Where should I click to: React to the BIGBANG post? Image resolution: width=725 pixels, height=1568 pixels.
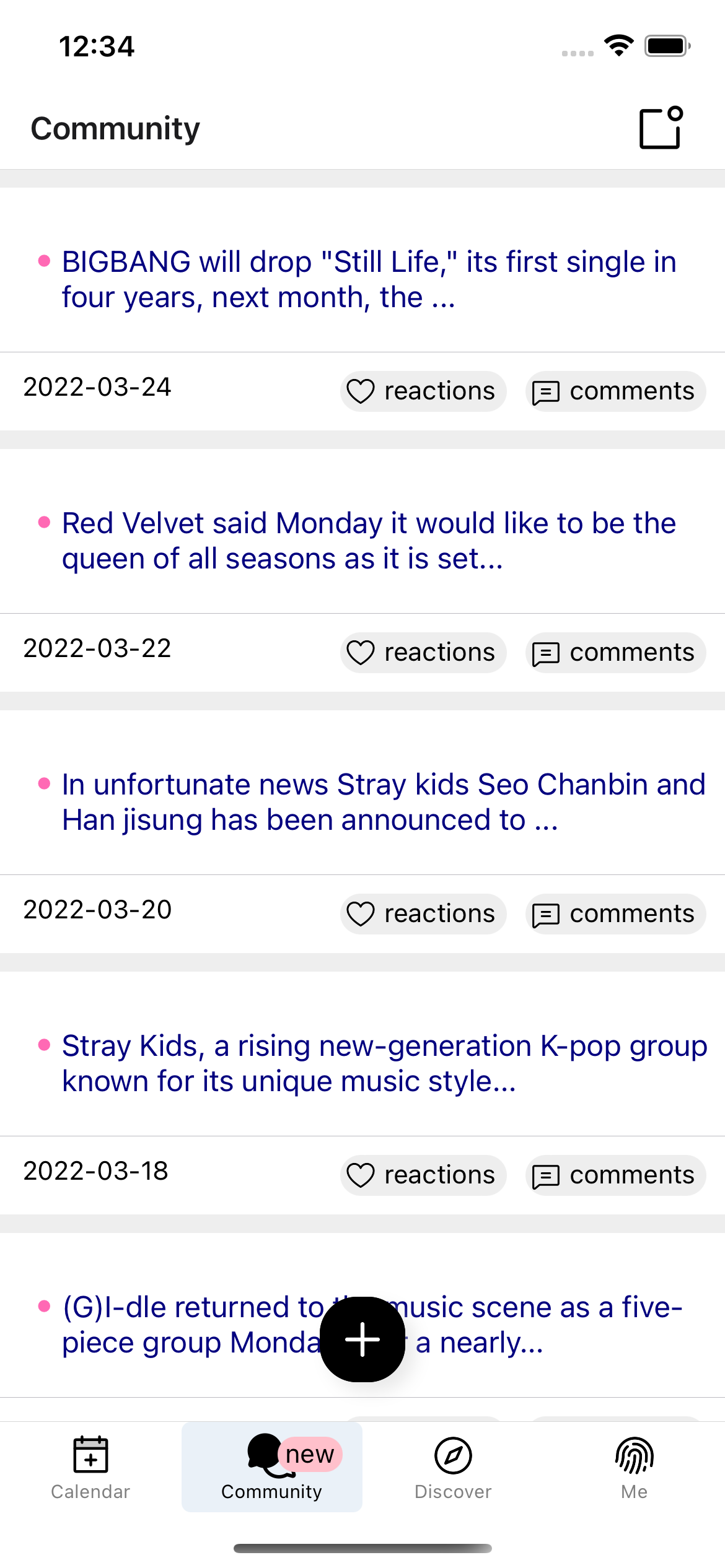[423, 391]
